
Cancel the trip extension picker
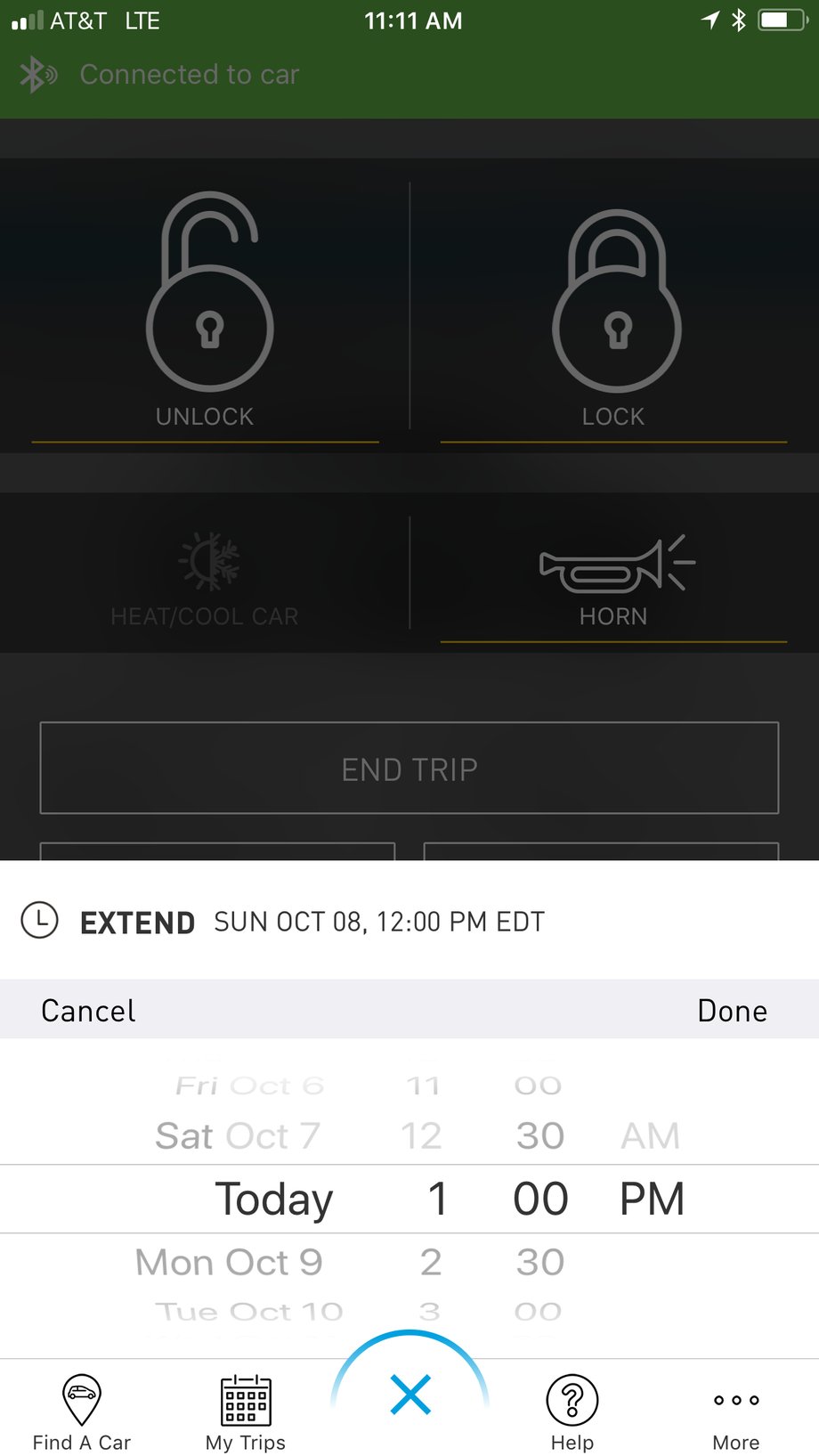click(88, 1011)
